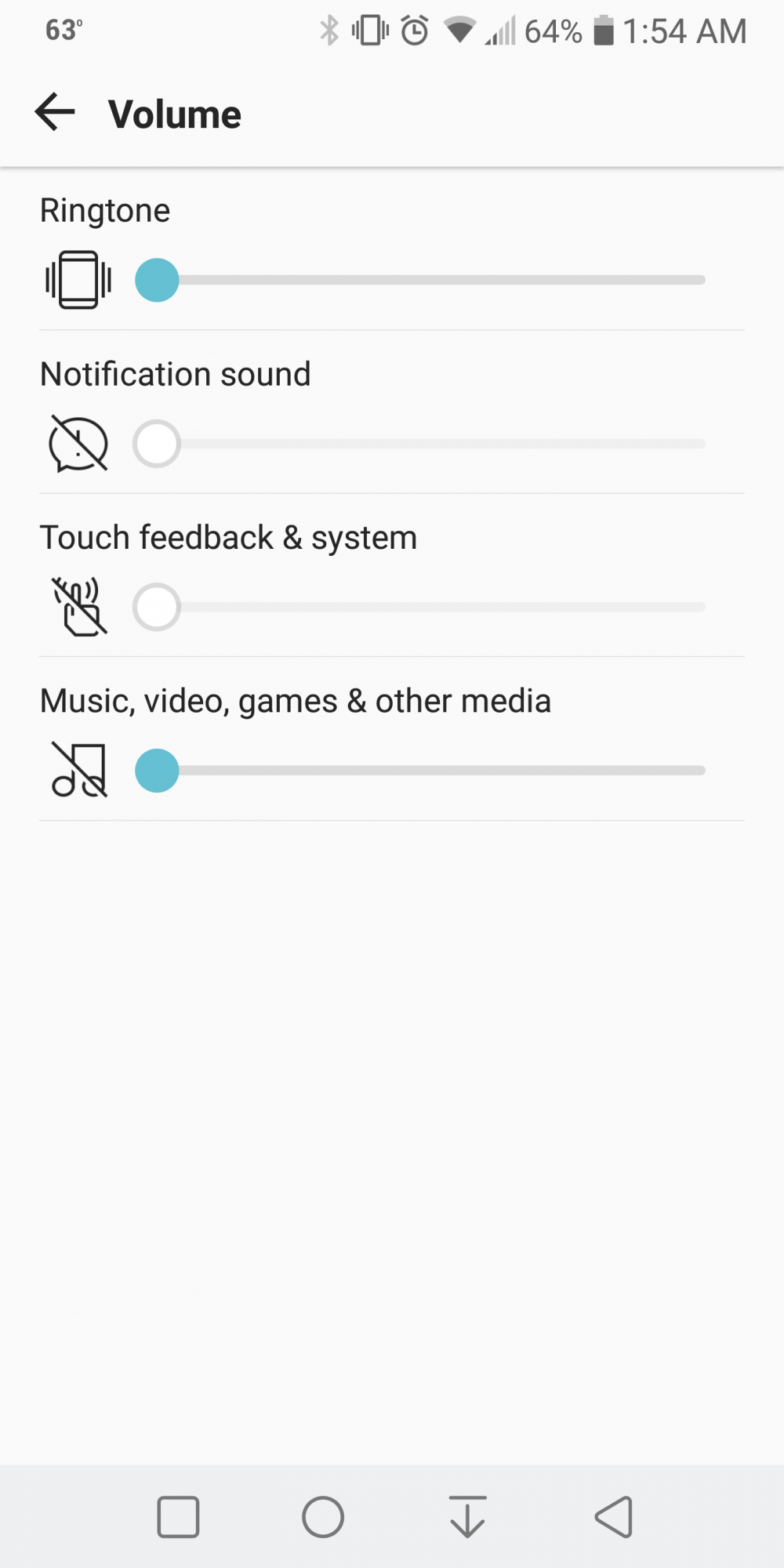Go to the home screen
Viewport: 784px width, 1568px height.
(323, 1517)
